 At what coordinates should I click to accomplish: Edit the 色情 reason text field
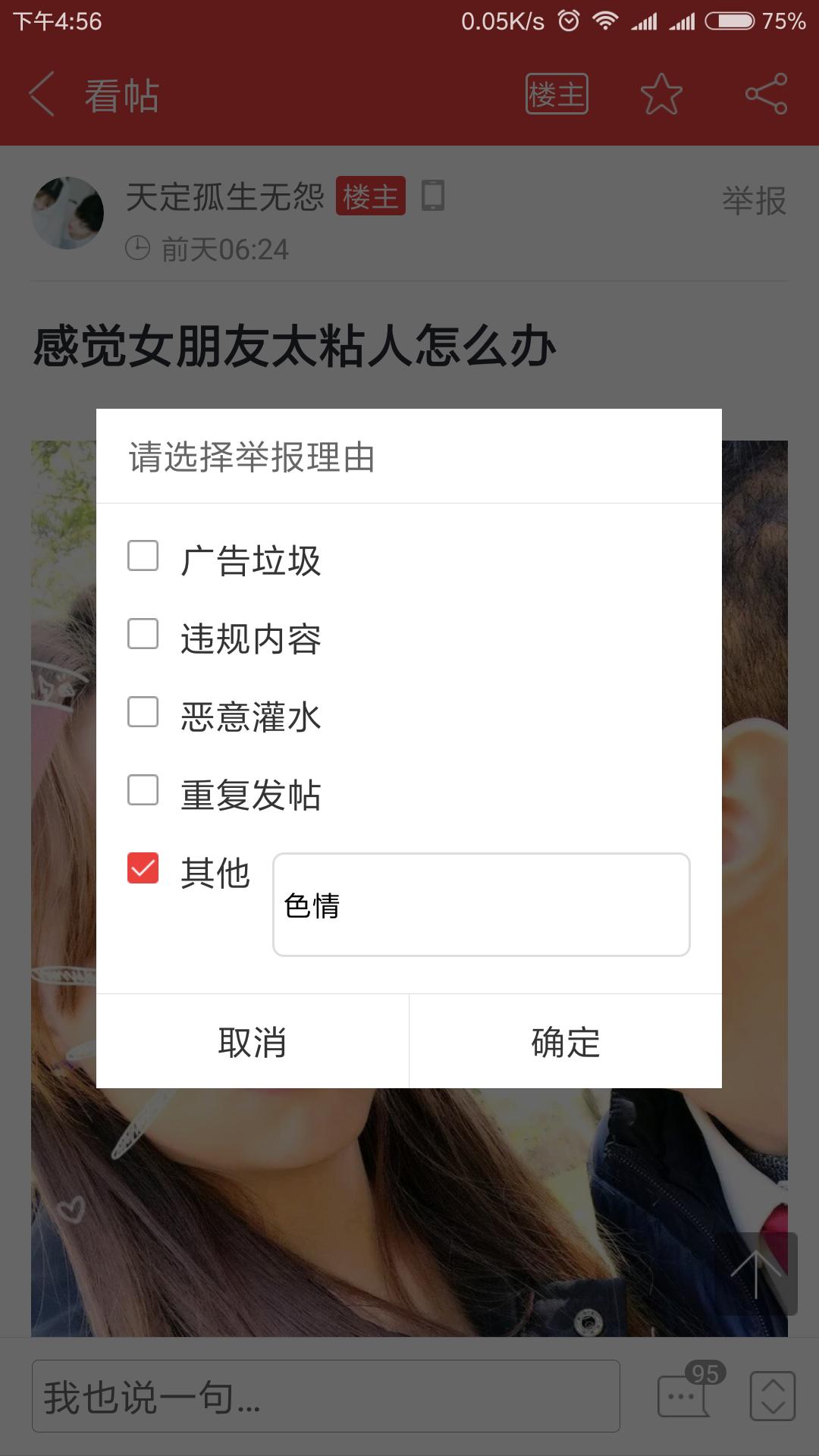pyautogui.click(x=481, y=904)
